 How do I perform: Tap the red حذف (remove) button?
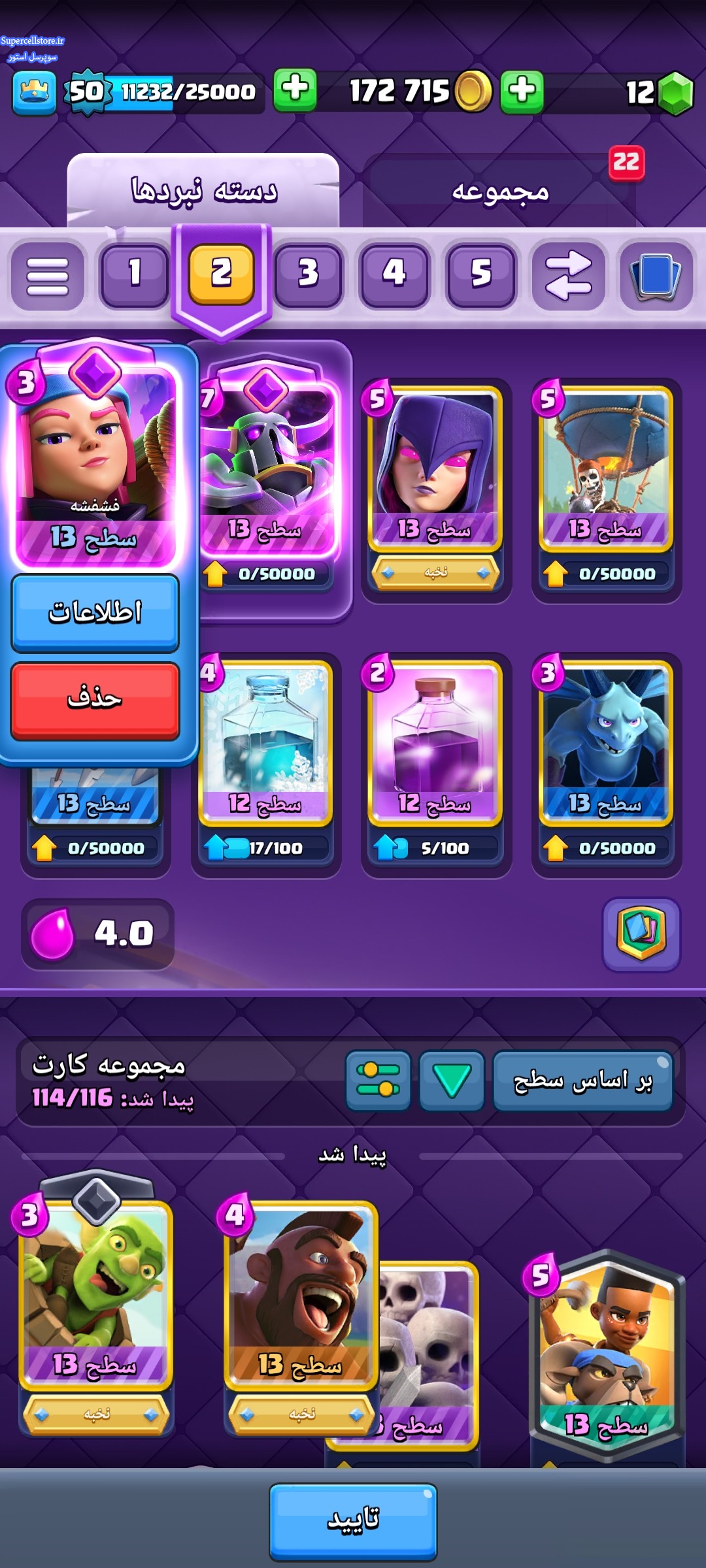tap(95, 700)
